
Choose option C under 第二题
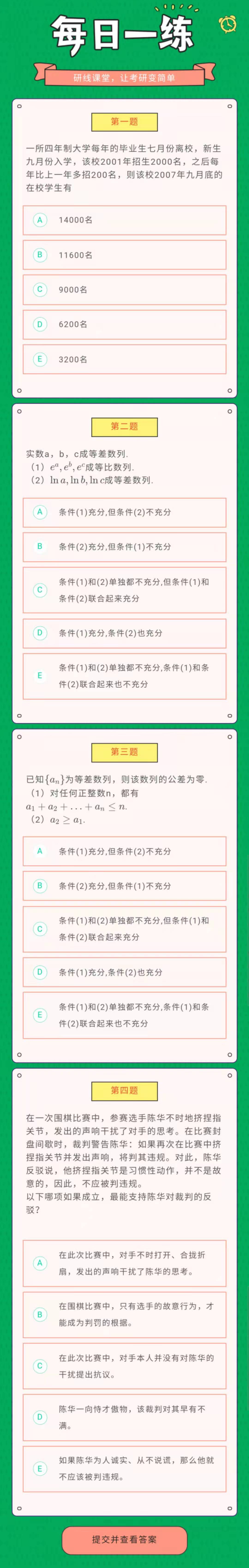tap(125, 590)
